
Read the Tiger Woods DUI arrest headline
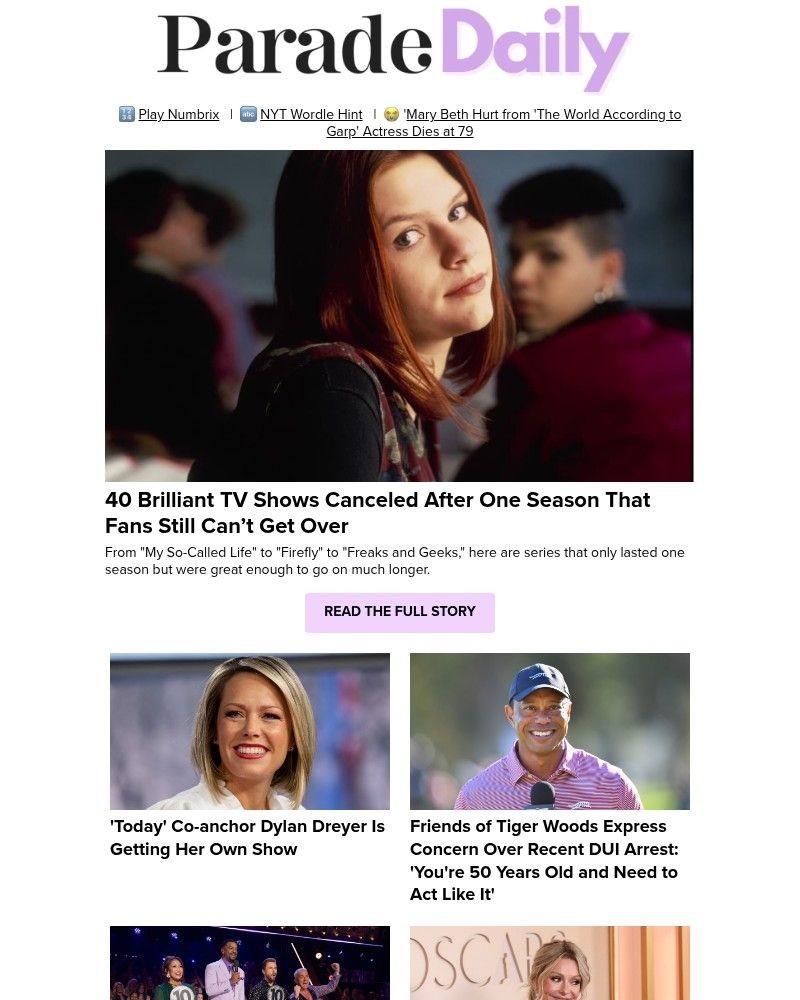pyautogui.click(x=545, y=860)
